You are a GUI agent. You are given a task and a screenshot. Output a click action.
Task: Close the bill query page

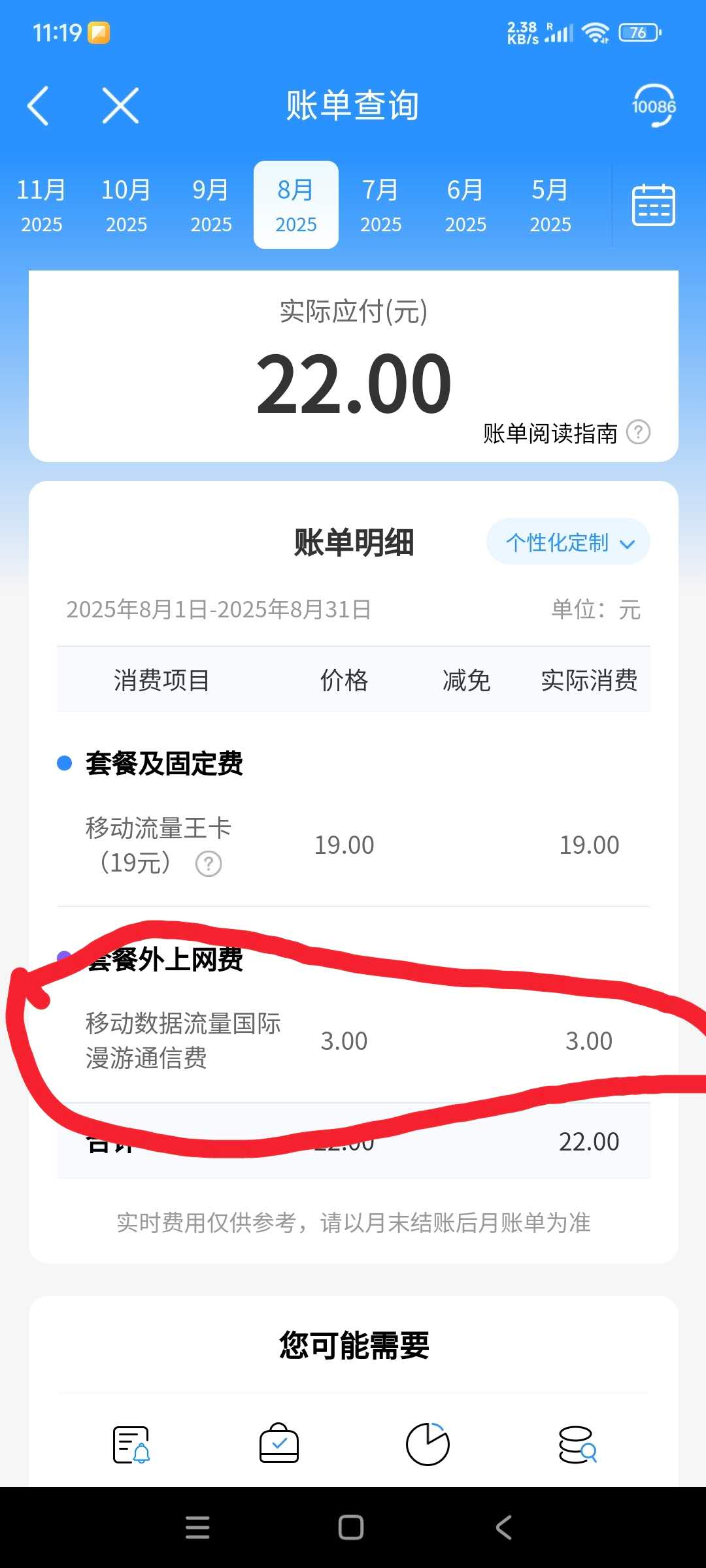pos(121,105)
